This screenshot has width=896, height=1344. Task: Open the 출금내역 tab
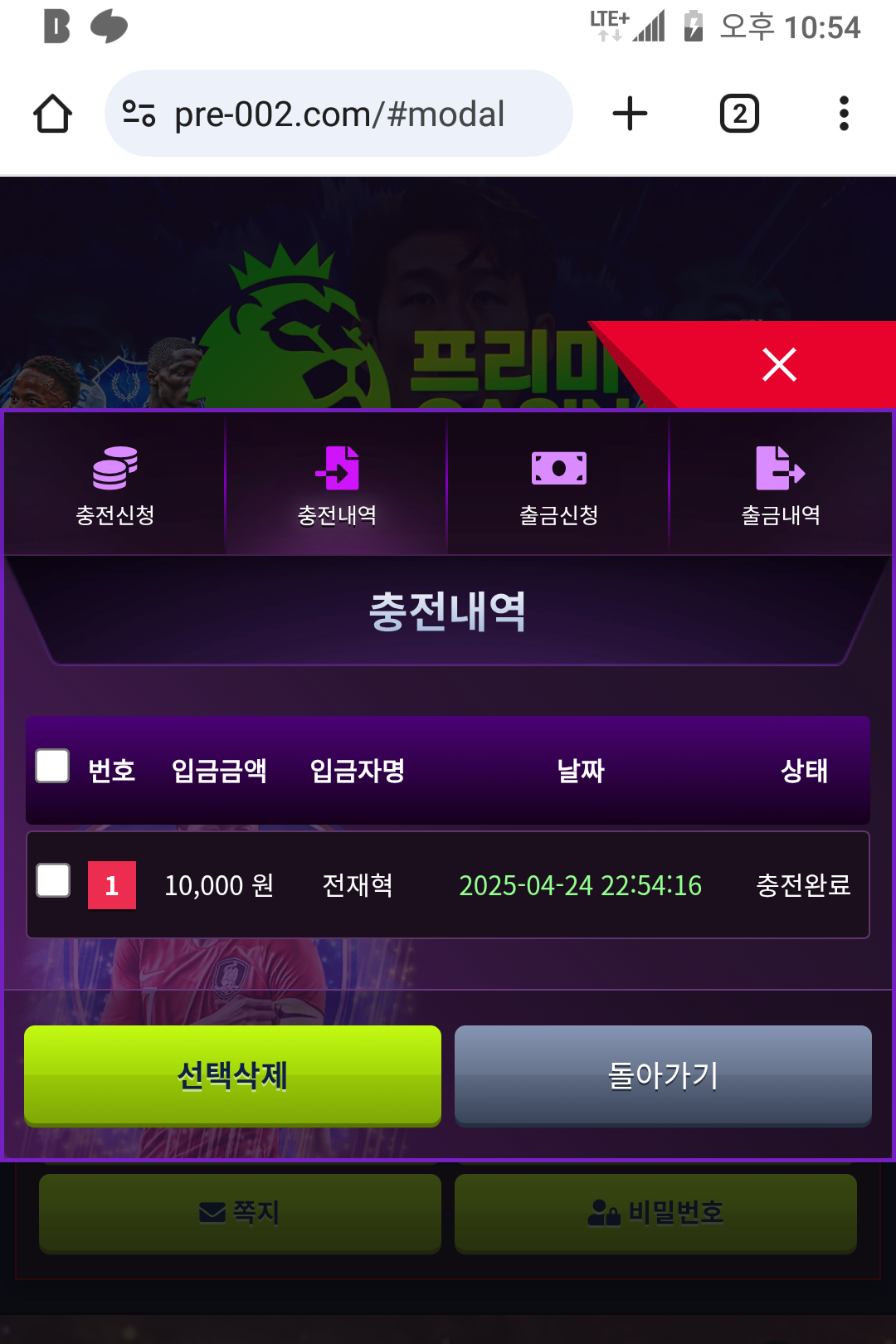point(780,485)
